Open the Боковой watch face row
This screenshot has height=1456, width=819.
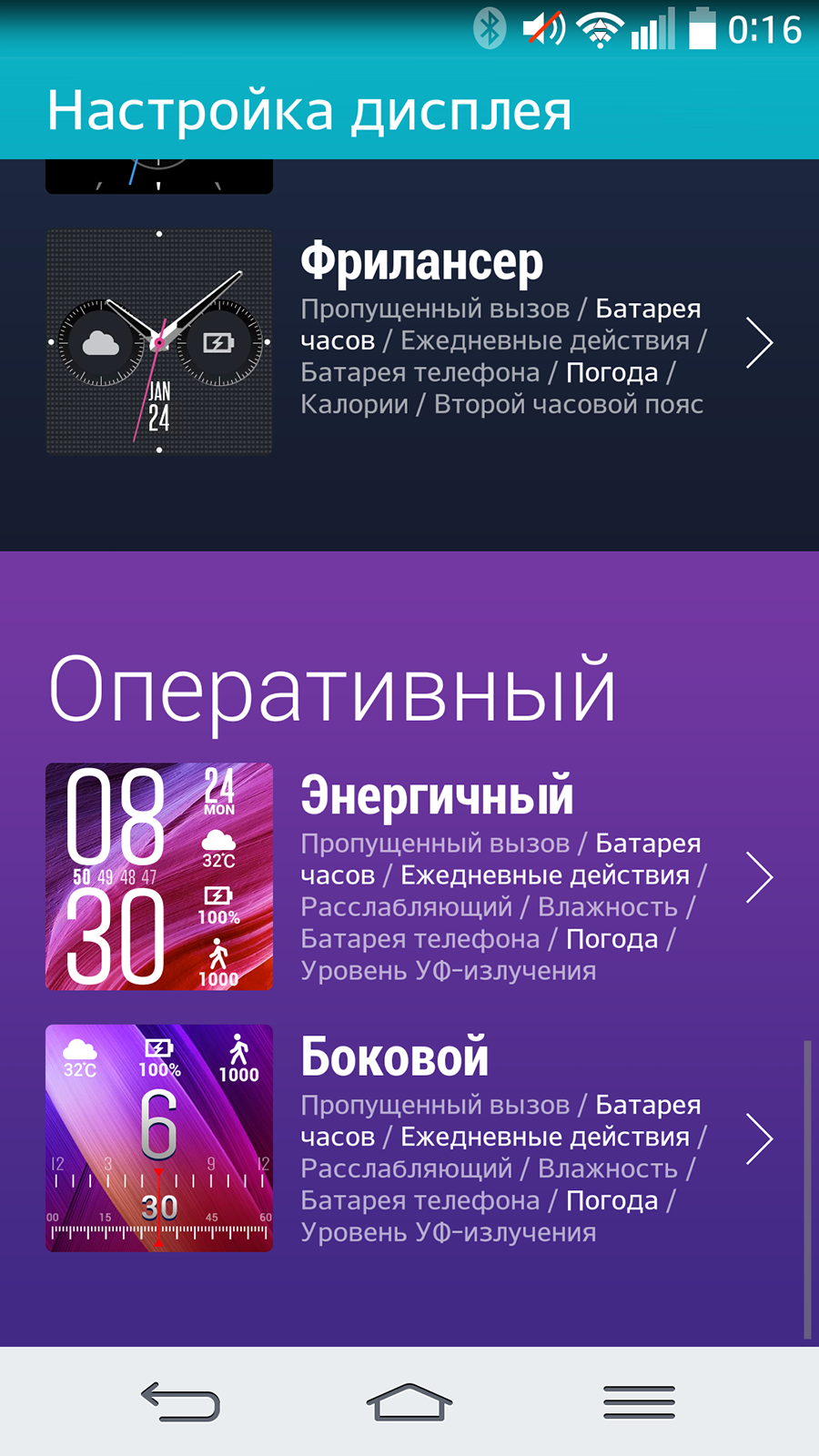click(x=409, y=1138)
